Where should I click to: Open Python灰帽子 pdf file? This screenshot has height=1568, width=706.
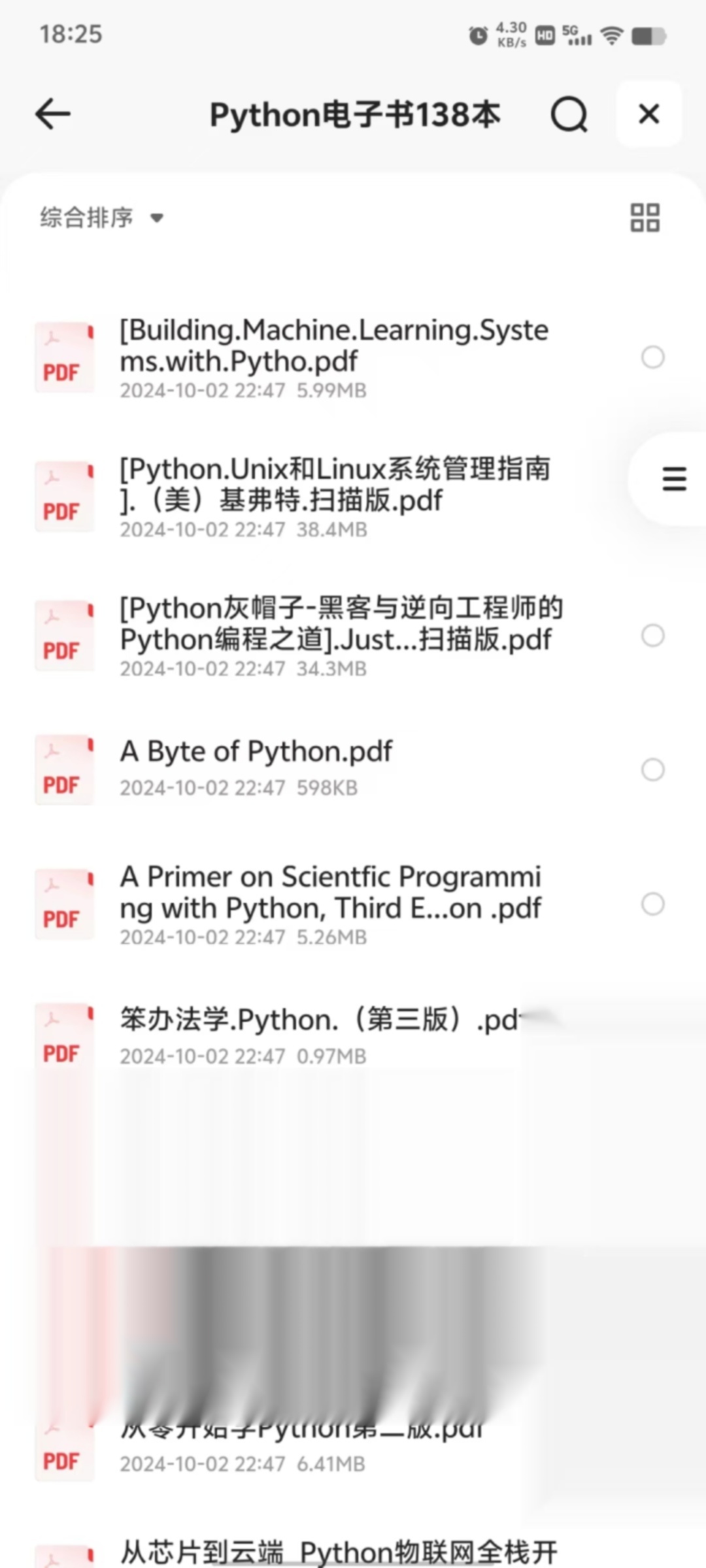click(333, 636)
